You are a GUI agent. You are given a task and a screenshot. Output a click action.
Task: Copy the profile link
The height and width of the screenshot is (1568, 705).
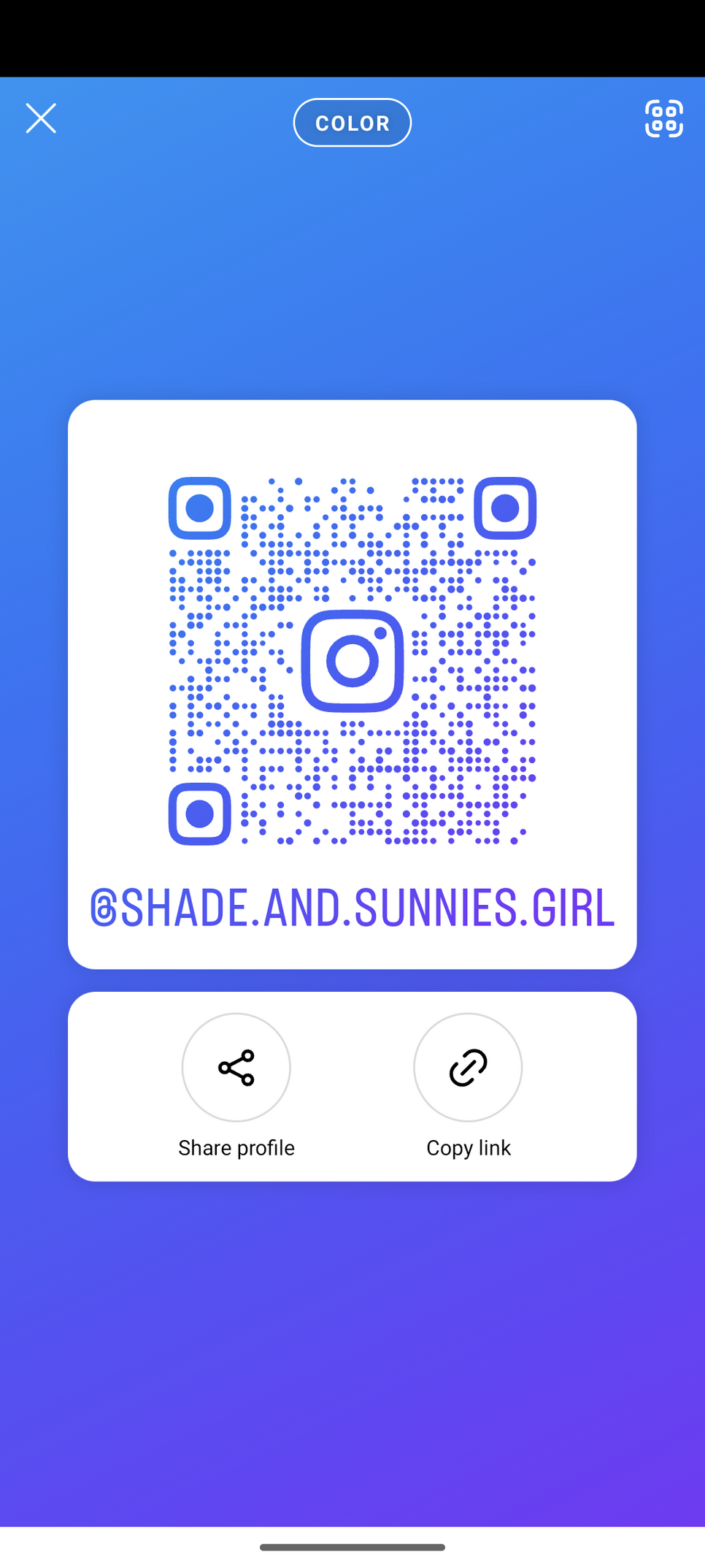(x=468, y=1067)
